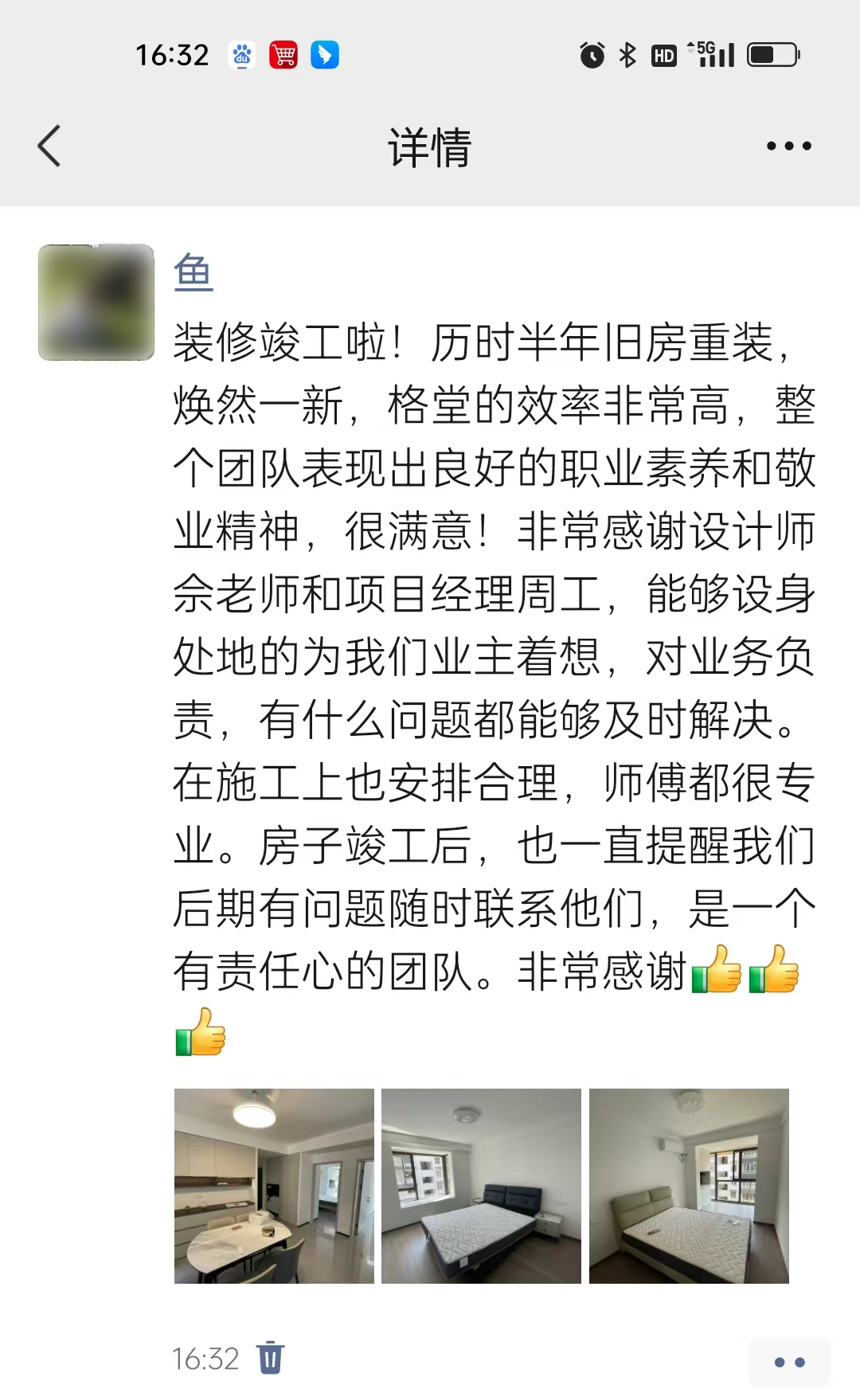860x1400 pixels.
Task: Go back from the 详情 page
Action: pos(49,147)
